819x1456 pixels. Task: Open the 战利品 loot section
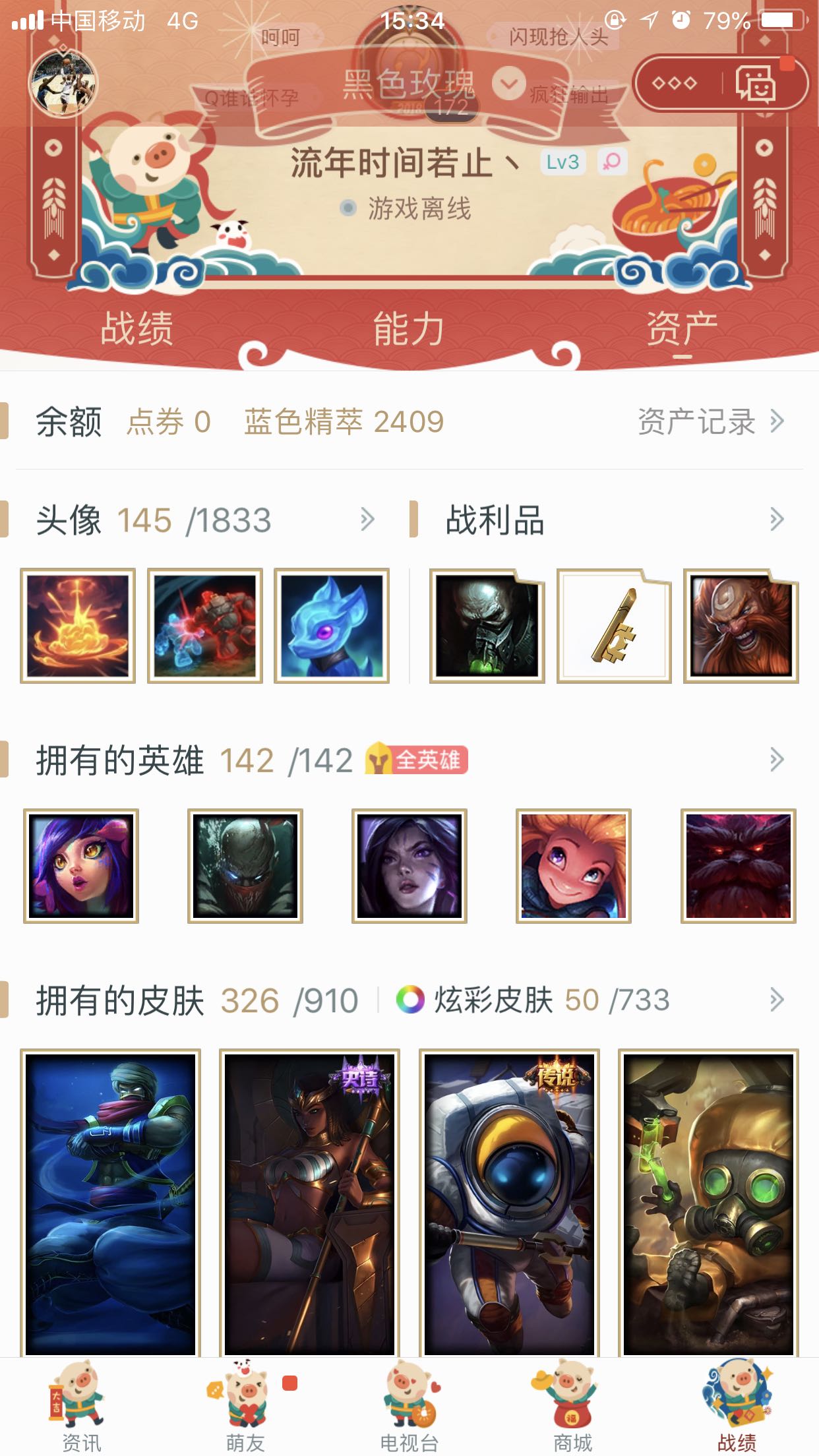coord(776,520)
